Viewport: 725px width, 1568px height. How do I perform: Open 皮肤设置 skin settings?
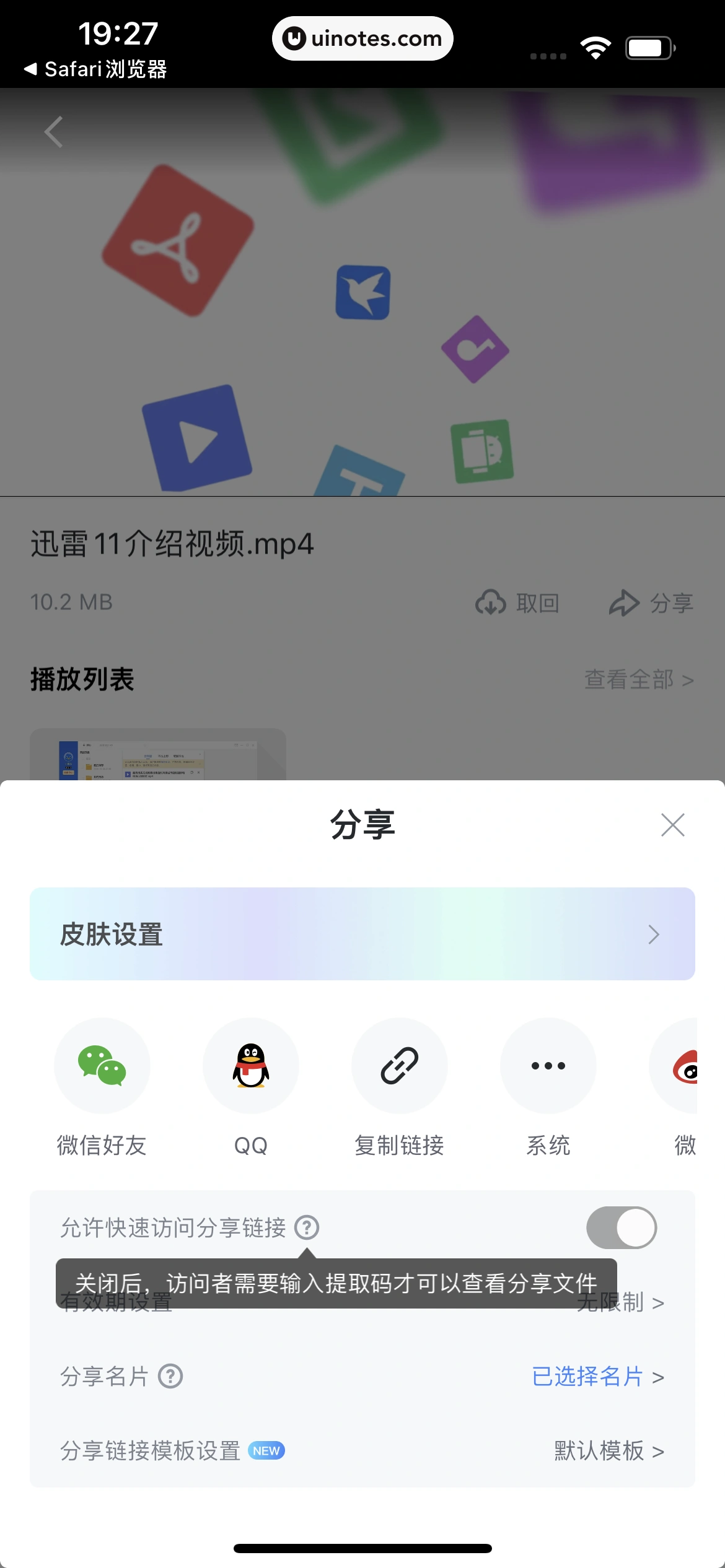click(x=362, y=934)
